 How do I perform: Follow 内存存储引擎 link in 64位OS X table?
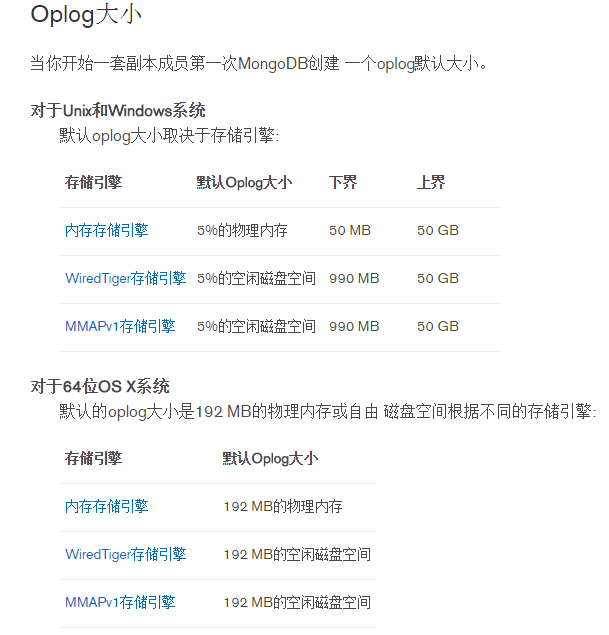click(x=106, y=507)
